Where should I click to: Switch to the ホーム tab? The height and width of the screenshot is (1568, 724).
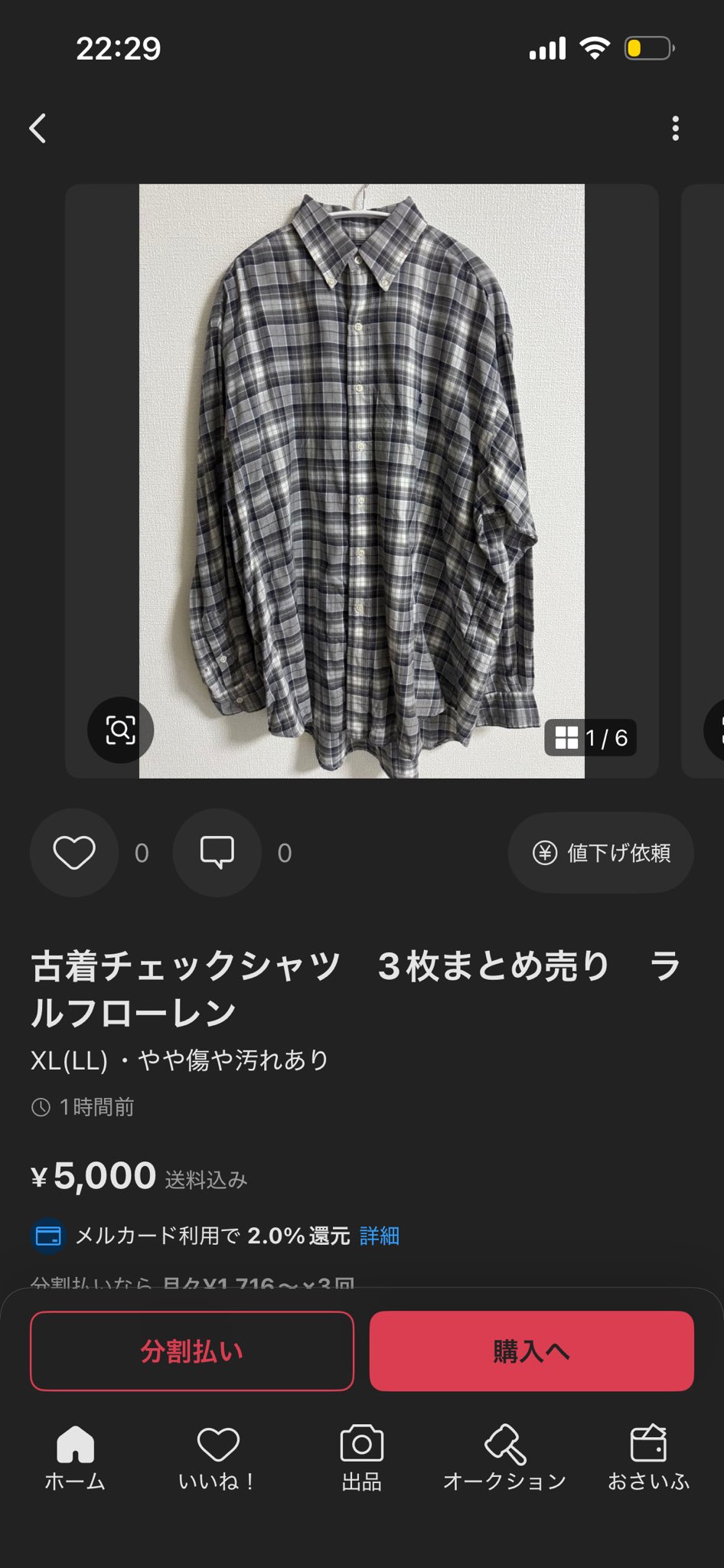(x=75, y=1458)
